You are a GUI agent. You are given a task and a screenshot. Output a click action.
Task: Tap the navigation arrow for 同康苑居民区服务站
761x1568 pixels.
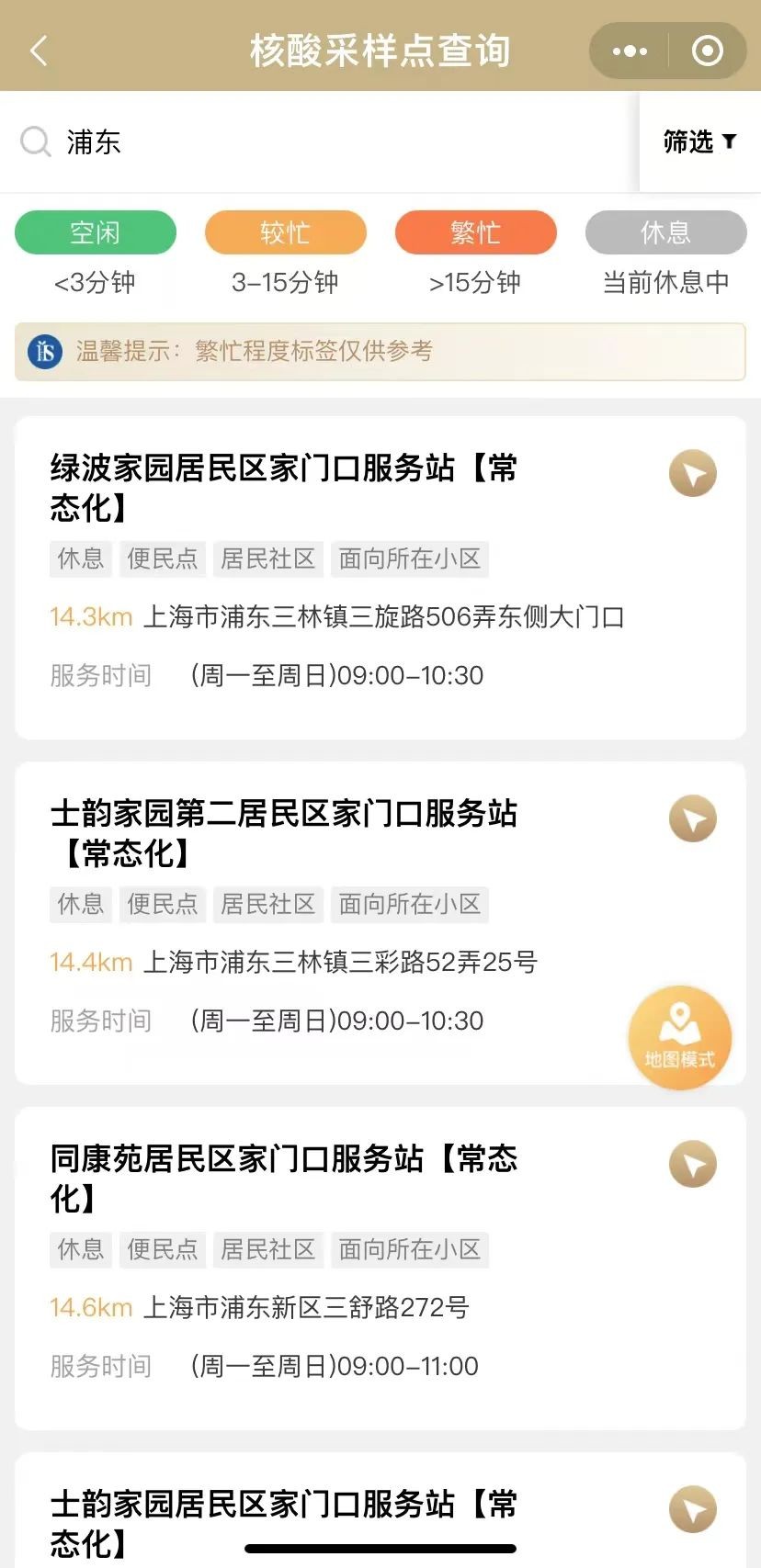[x=692, y=1164]
